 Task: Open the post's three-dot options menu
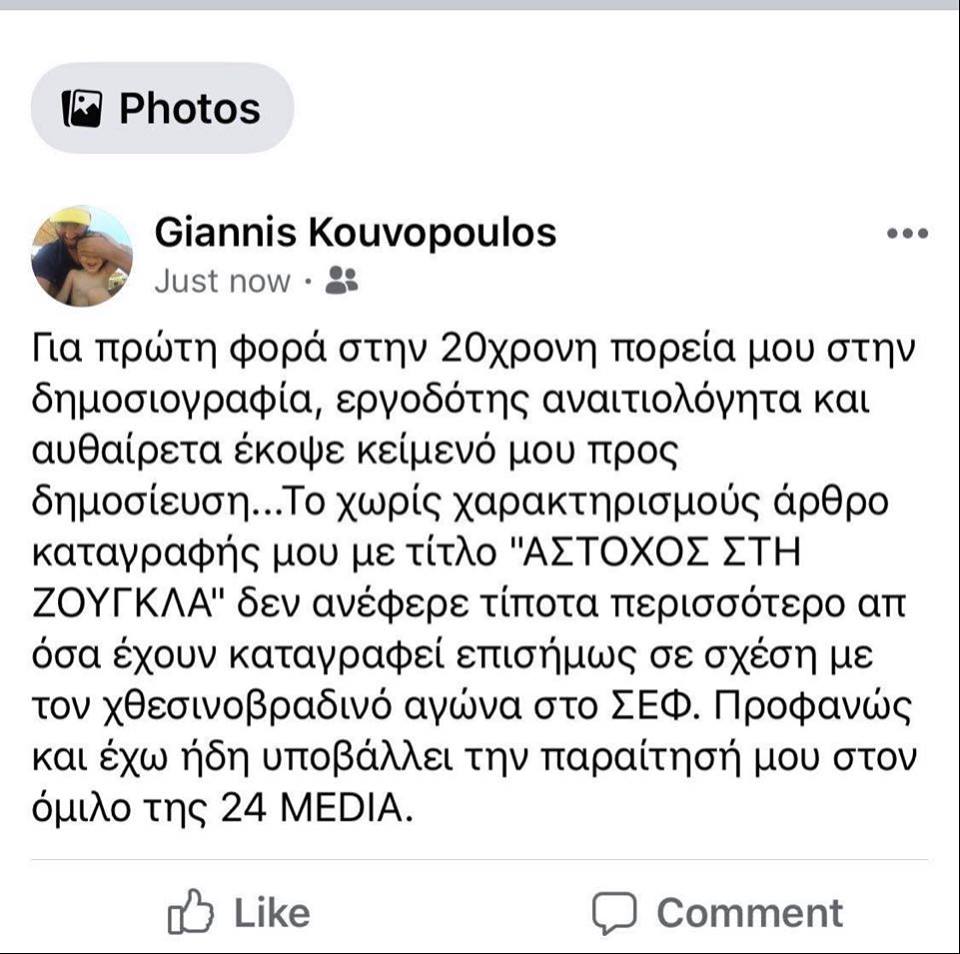[x=908, y=234]
